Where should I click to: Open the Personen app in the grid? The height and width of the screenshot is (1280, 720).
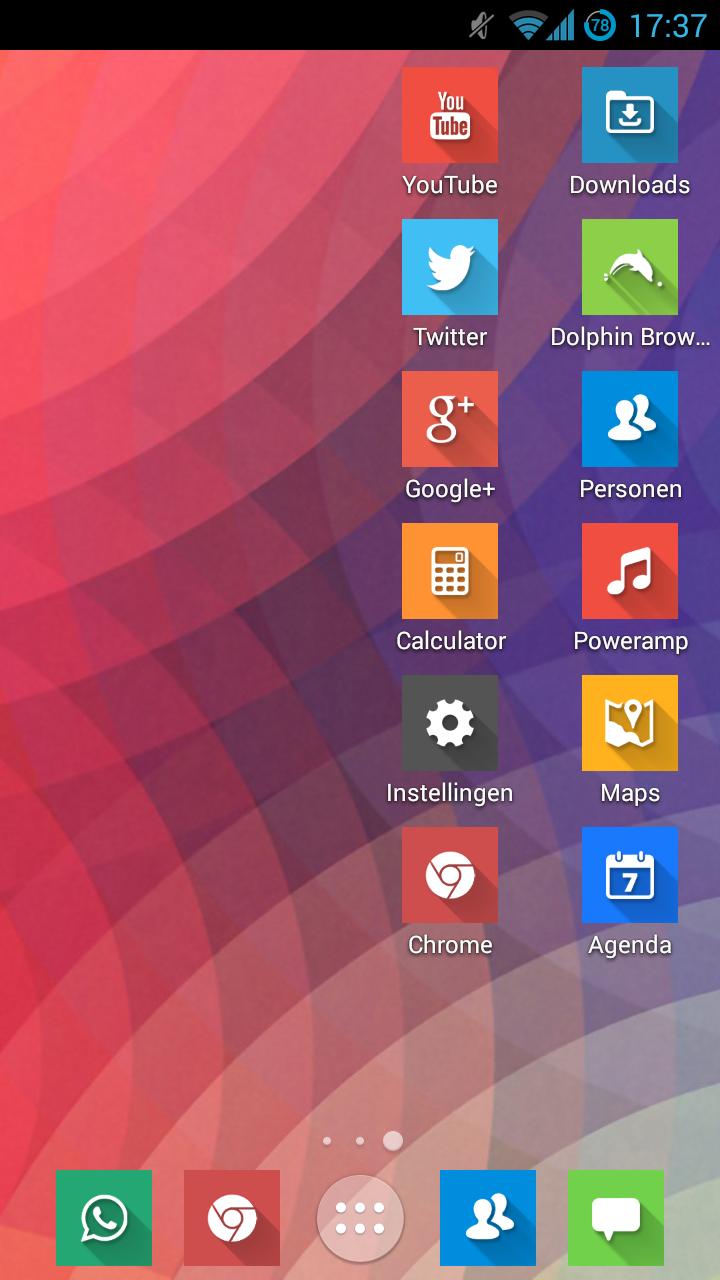click(630, 420)
